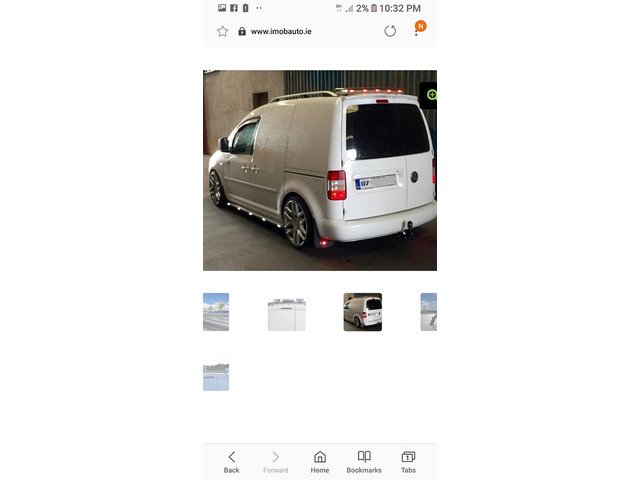Viewport: 640px width, 480px height.
Task: Select the highlighted van rear view thumbnail
Action: 362,312
